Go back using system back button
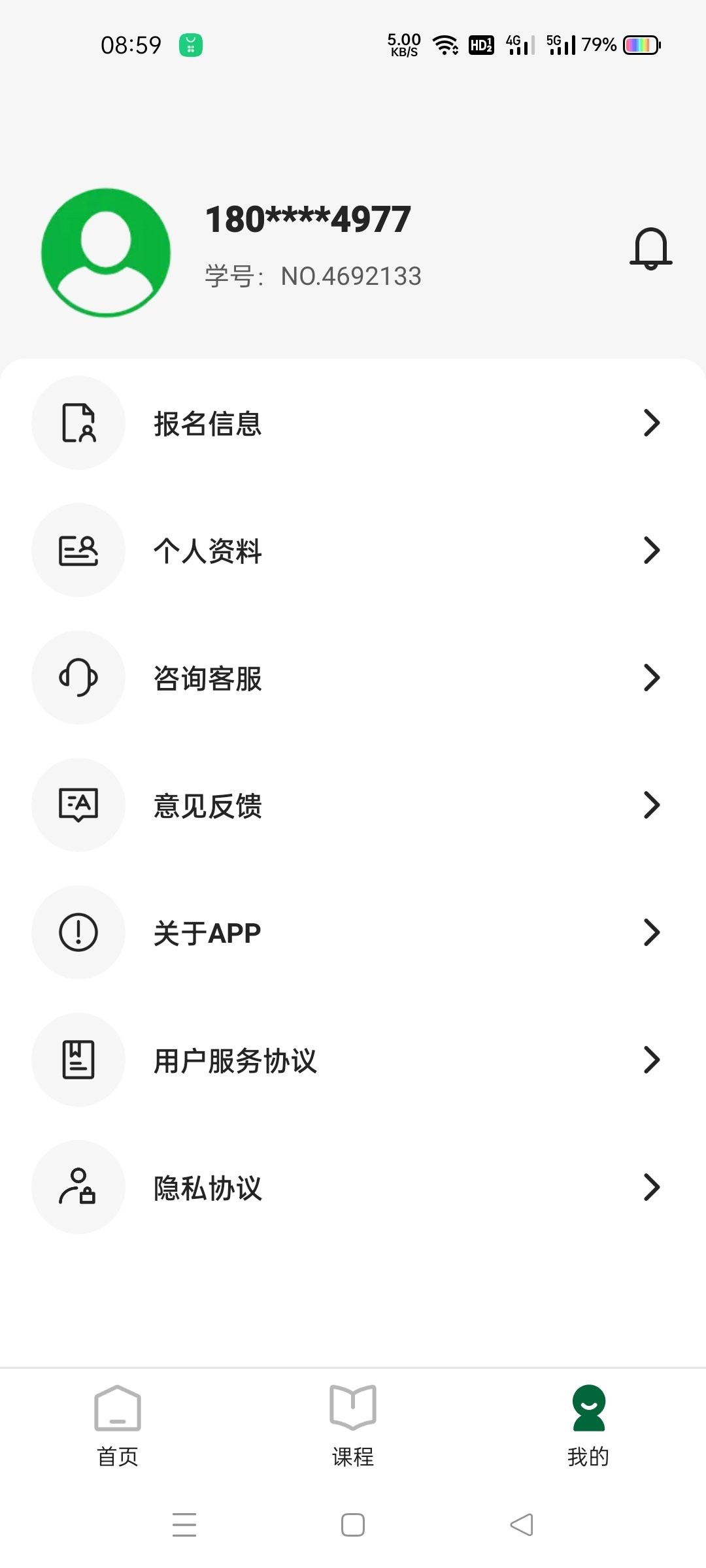 pos(522,1525)
